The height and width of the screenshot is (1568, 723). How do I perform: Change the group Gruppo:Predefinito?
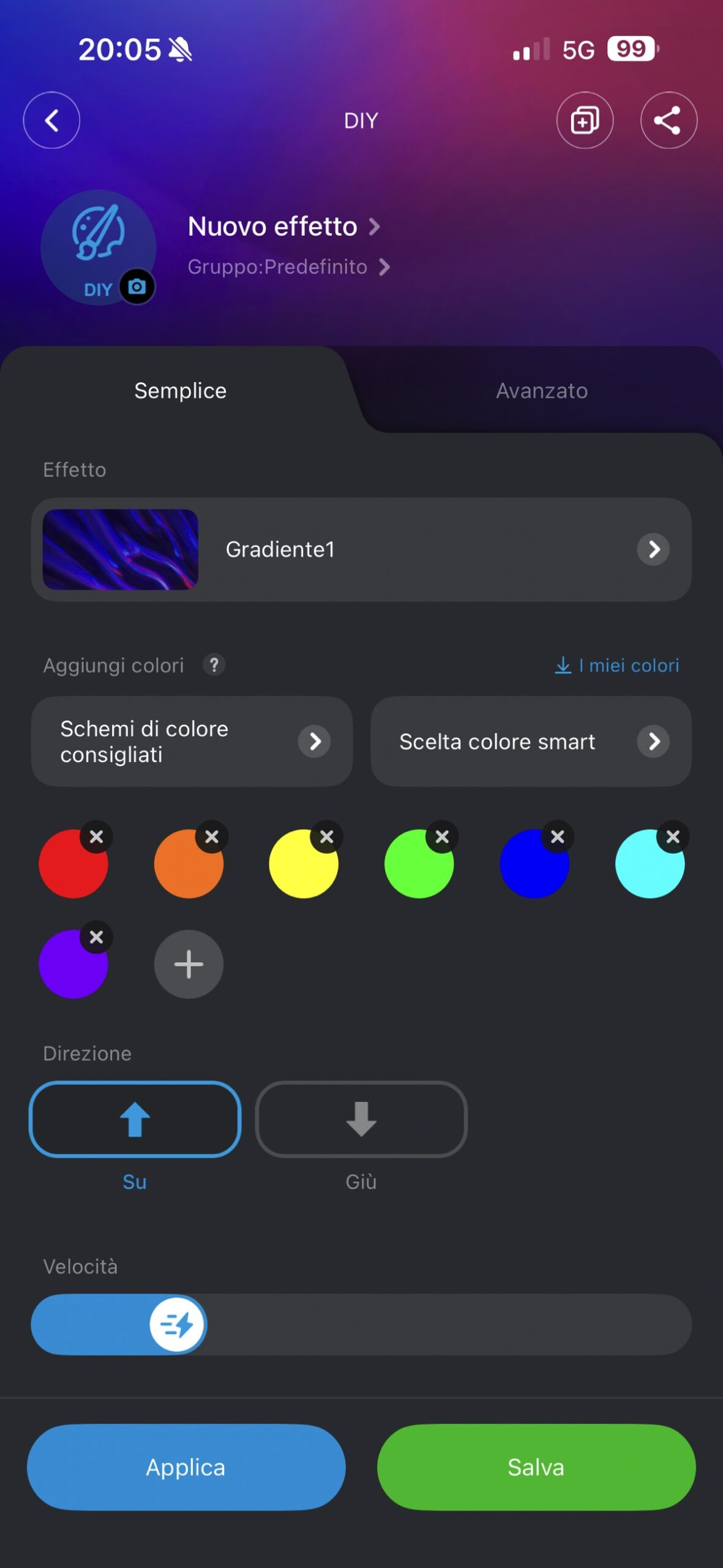click(x=288, y=267)
